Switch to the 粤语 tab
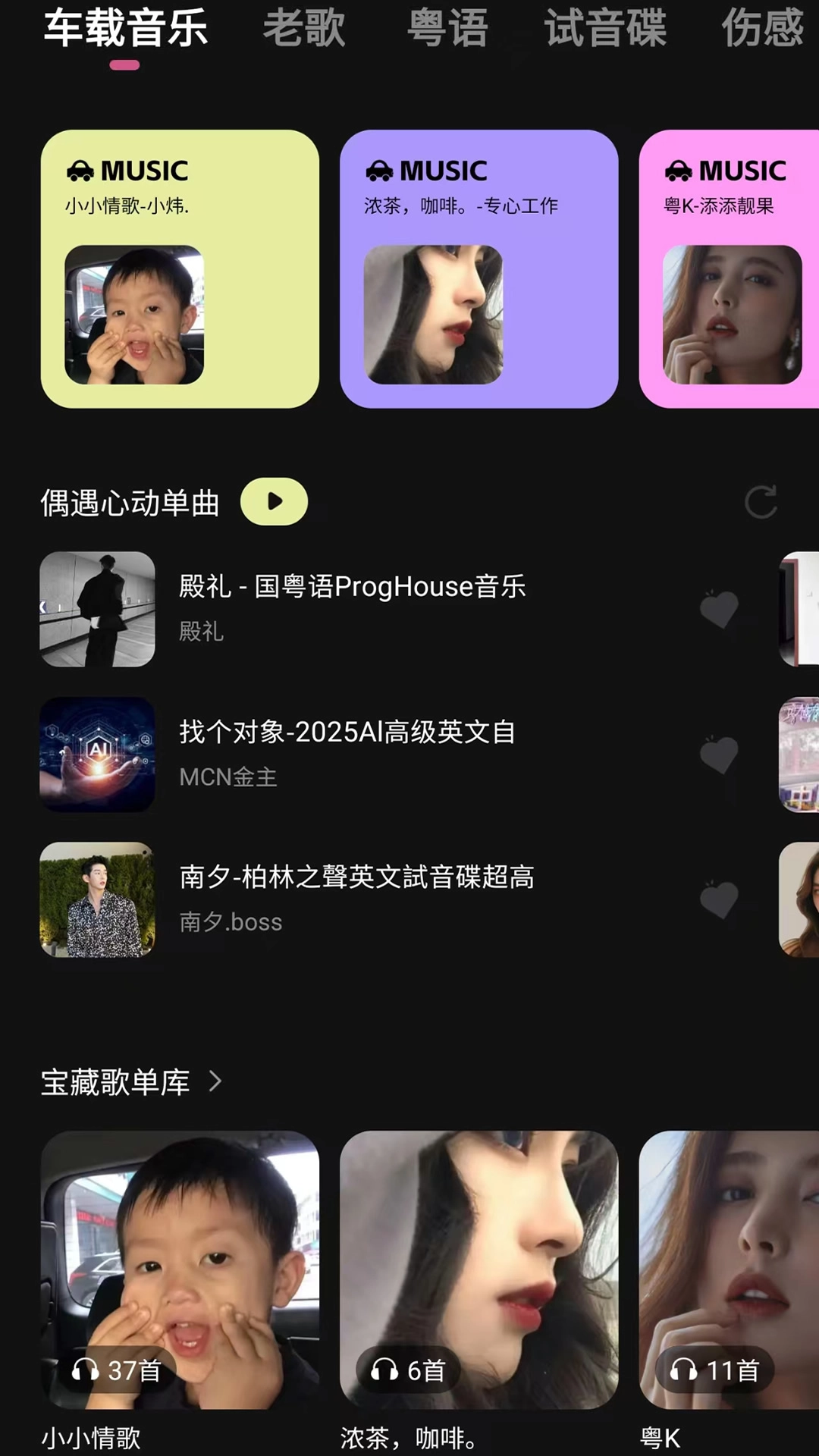Viewport: 819px width, 1456px height. pyautogui.click(x=447, y=28)
